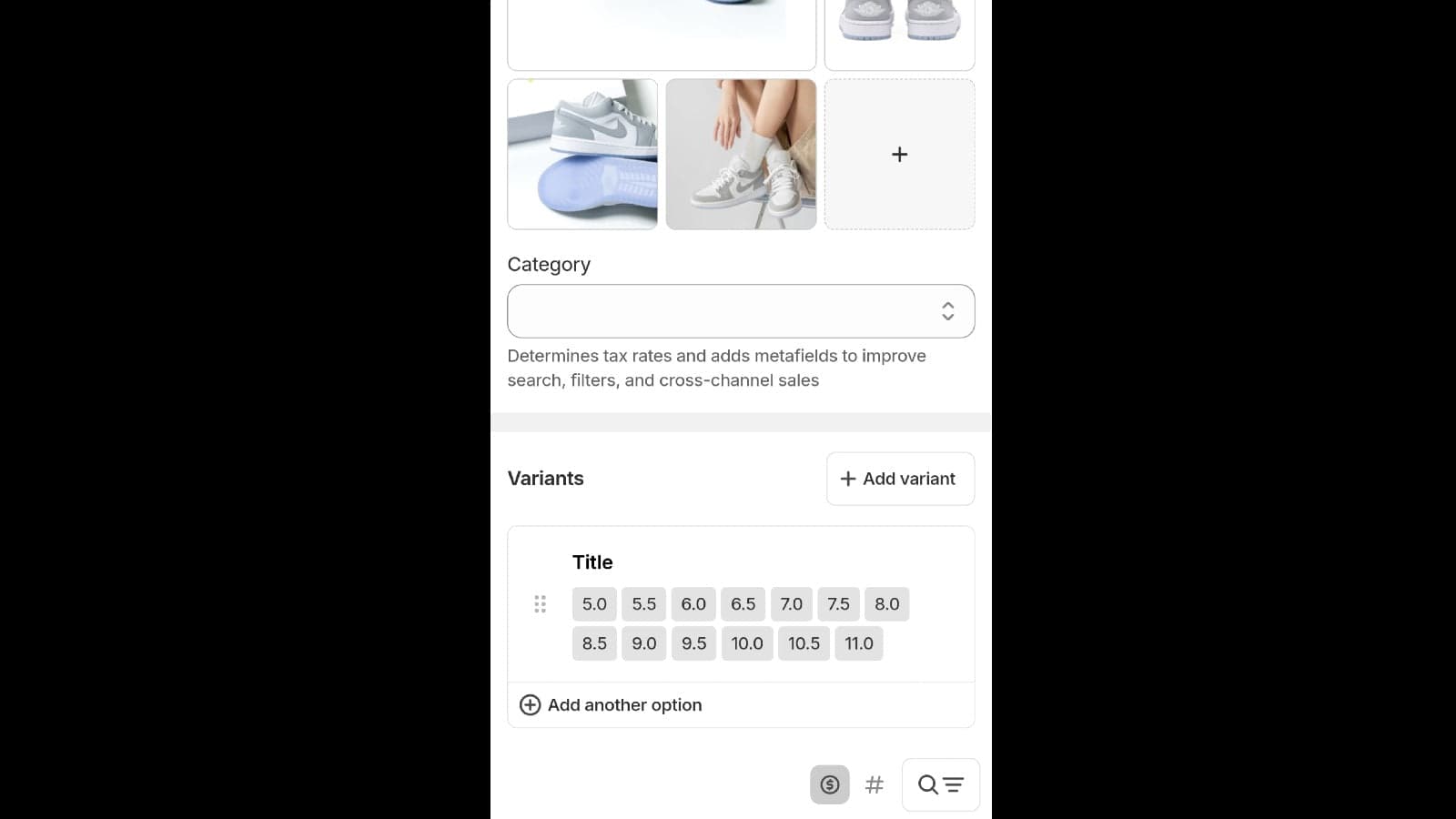Viewport: 1456px width, 819px height.
Task: Add a new product image
Action: (x=899, y=155)
